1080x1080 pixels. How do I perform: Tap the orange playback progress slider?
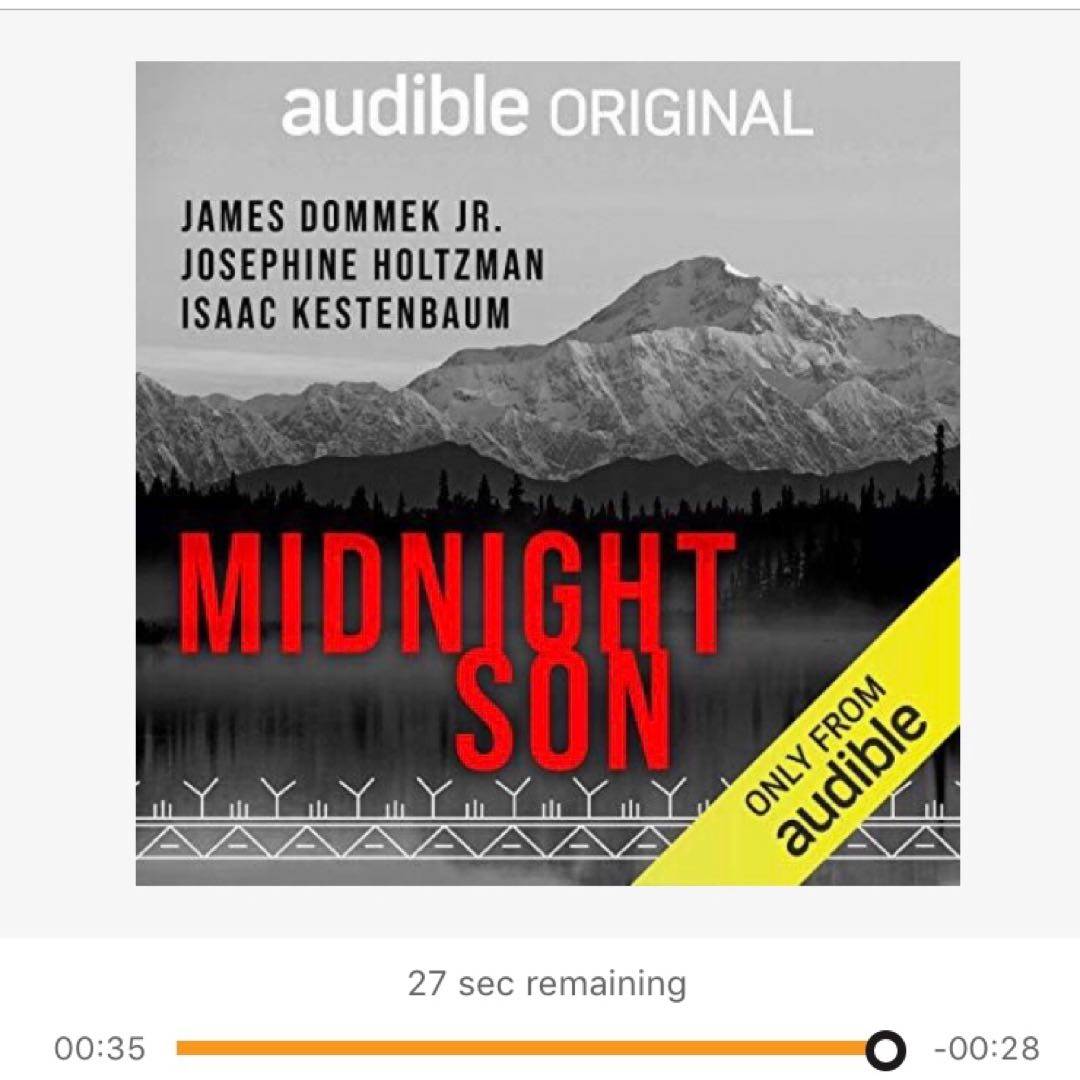coord(530,1048)
